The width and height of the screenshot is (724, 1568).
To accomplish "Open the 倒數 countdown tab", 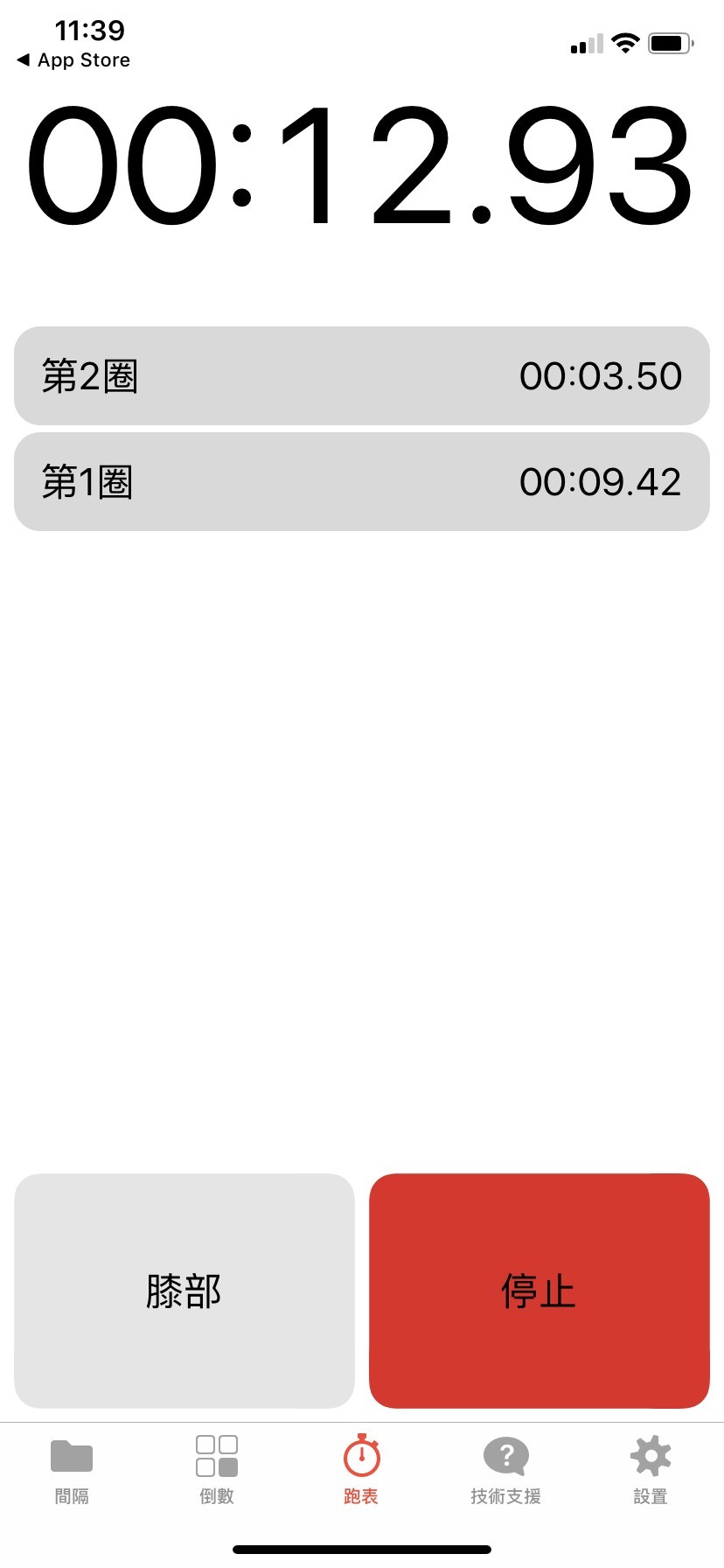I will point(217,1471).
